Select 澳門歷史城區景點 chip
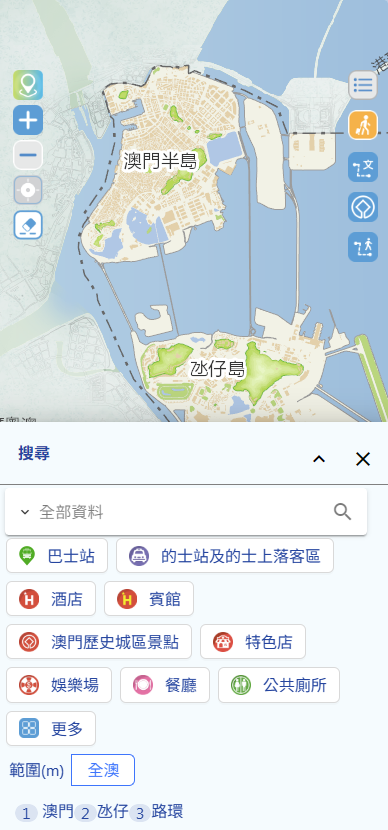Screen dimensions: 388x830 99,642
